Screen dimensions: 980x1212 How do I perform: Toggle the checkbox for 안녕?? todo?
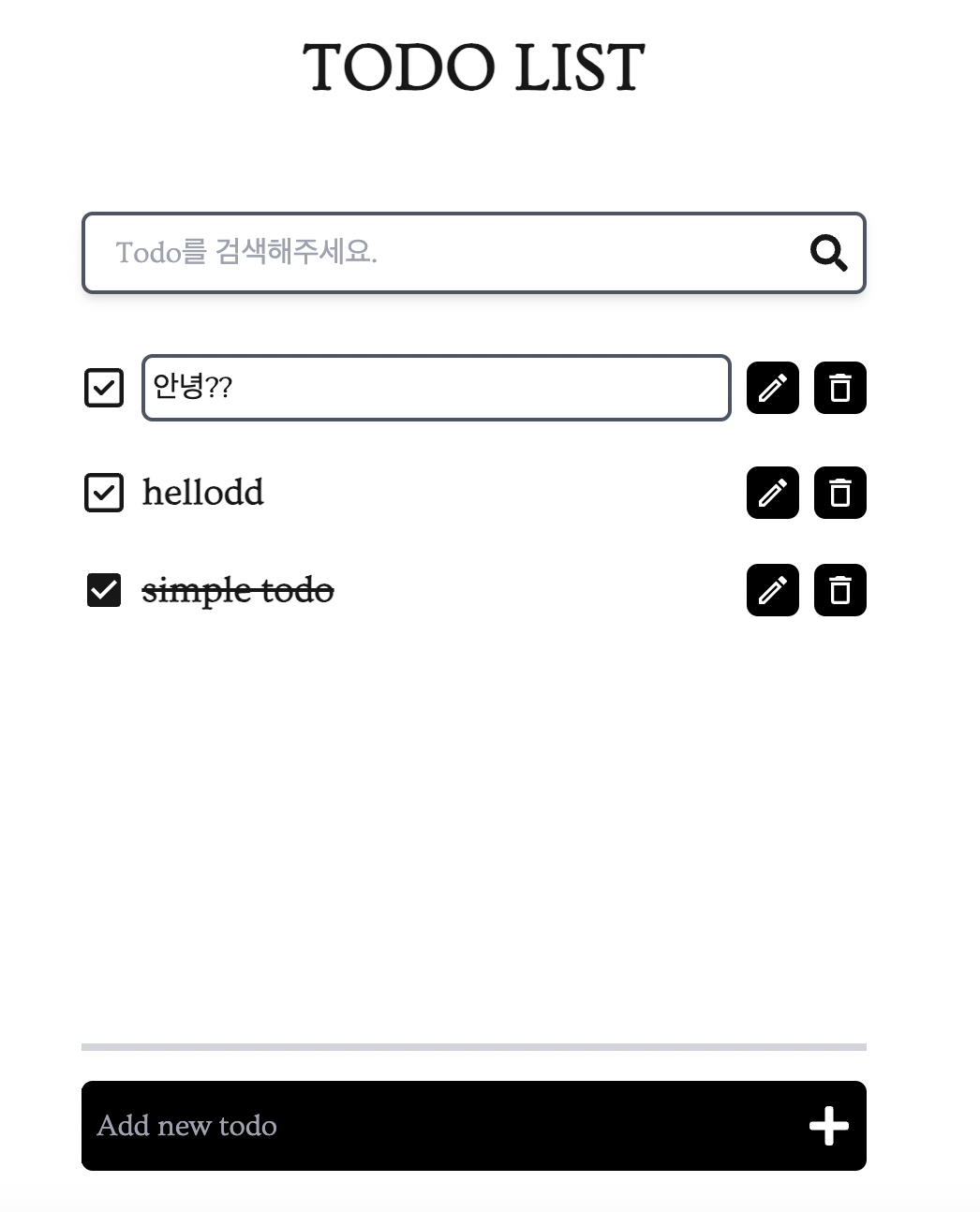[104, 388]
